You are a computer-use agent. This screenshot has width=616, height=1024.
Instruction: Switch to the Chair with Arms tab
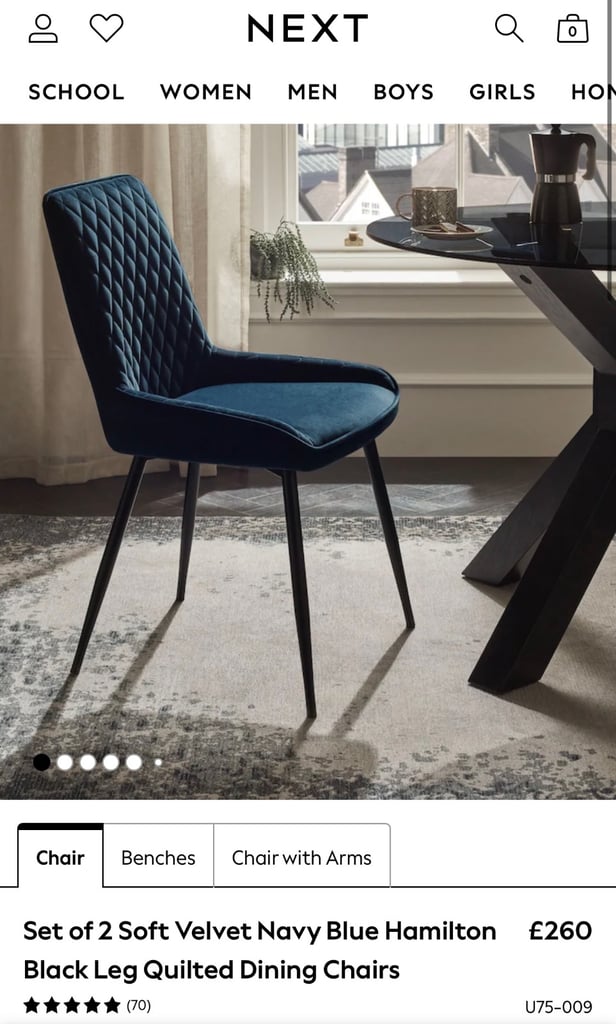click(x=302, y=857)
